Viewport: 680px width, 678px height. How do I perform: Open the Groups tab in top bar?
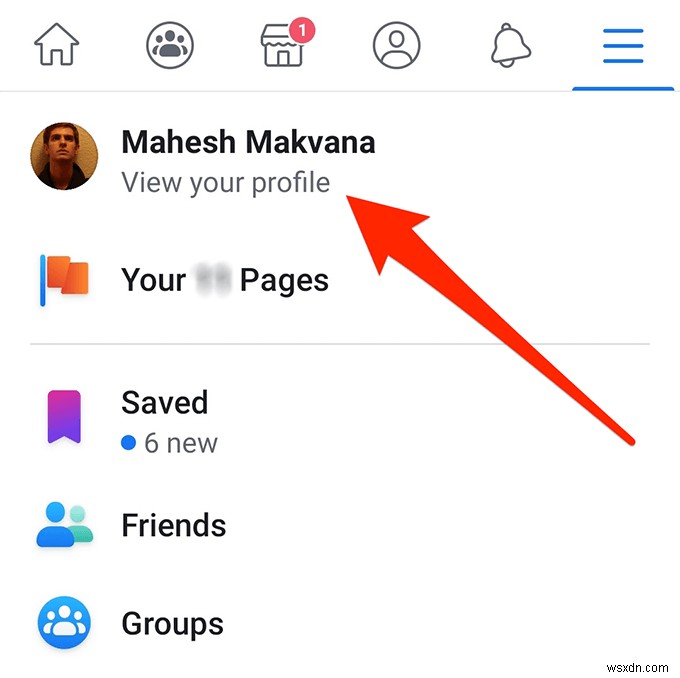coord(168,45)
